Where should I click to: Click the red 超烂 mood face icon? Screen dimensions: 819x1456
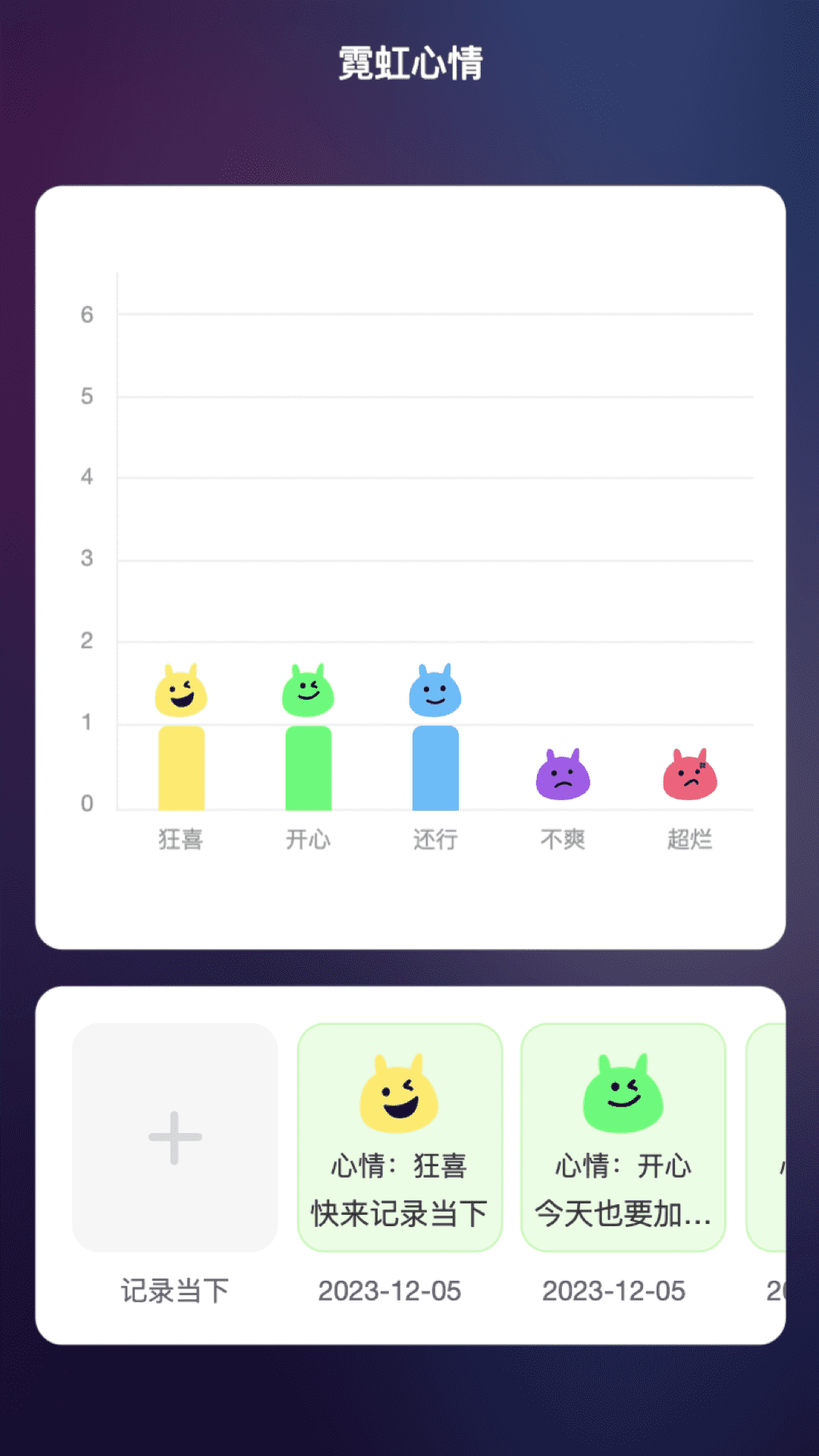689,775
